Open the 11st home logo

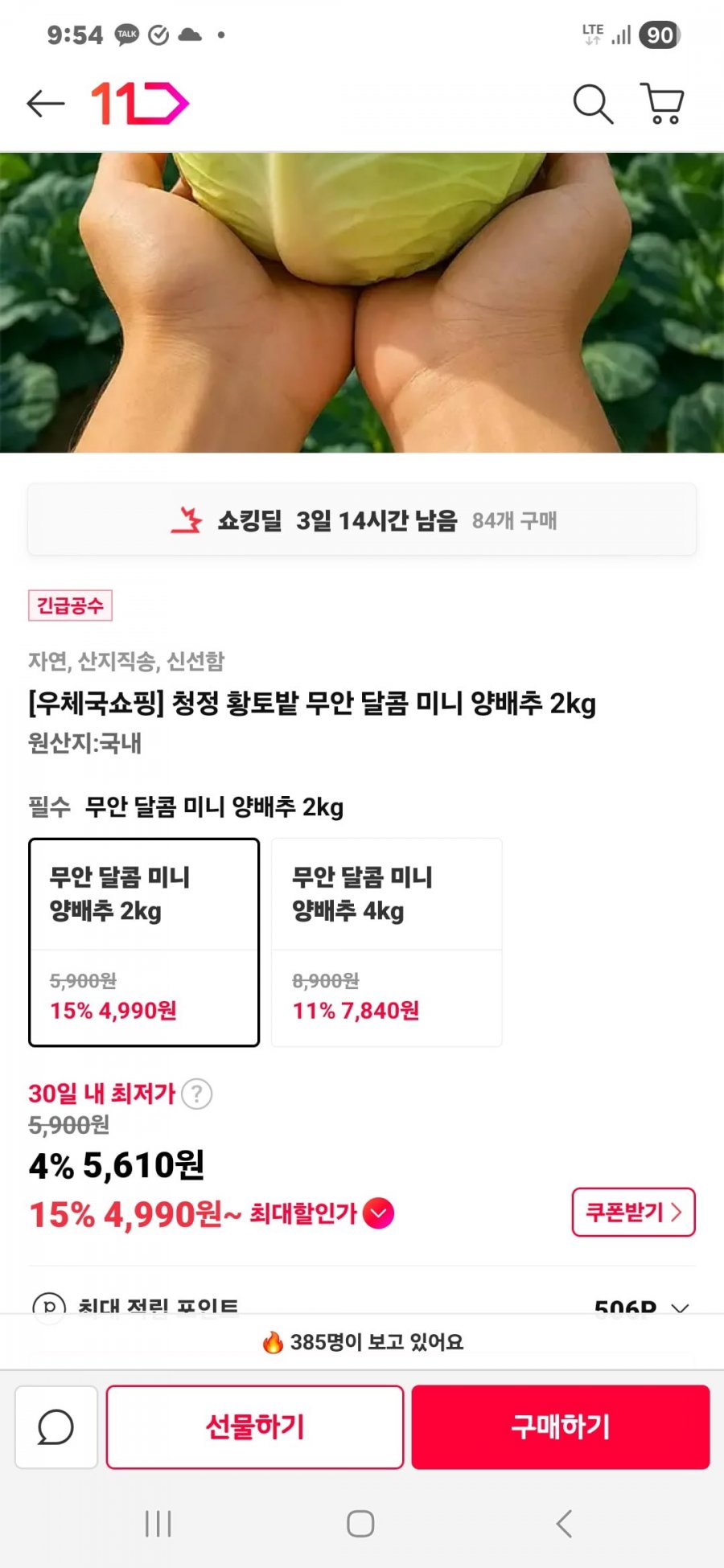click(139, 104)
